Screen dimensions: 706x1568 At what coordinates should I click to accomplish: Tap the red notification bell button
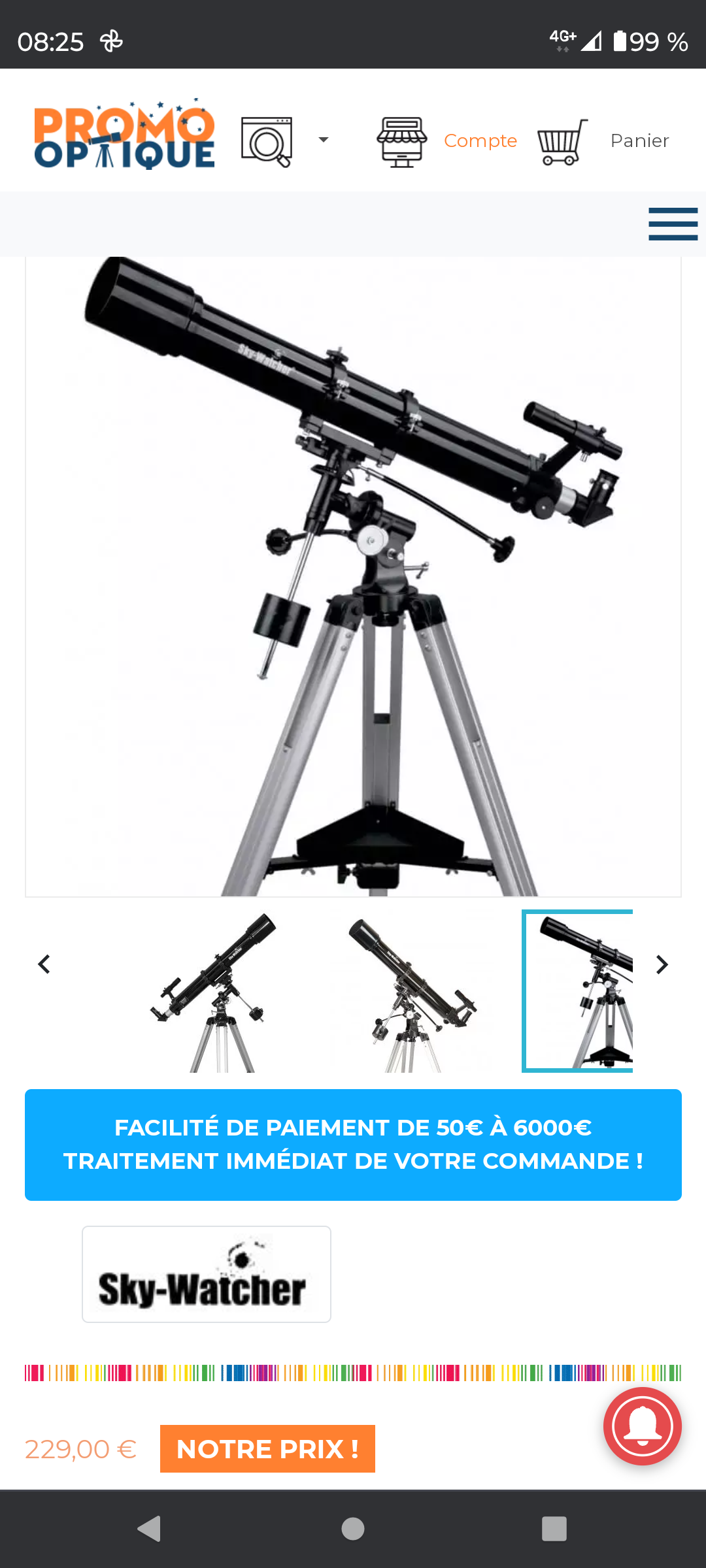coord(642,1426)
